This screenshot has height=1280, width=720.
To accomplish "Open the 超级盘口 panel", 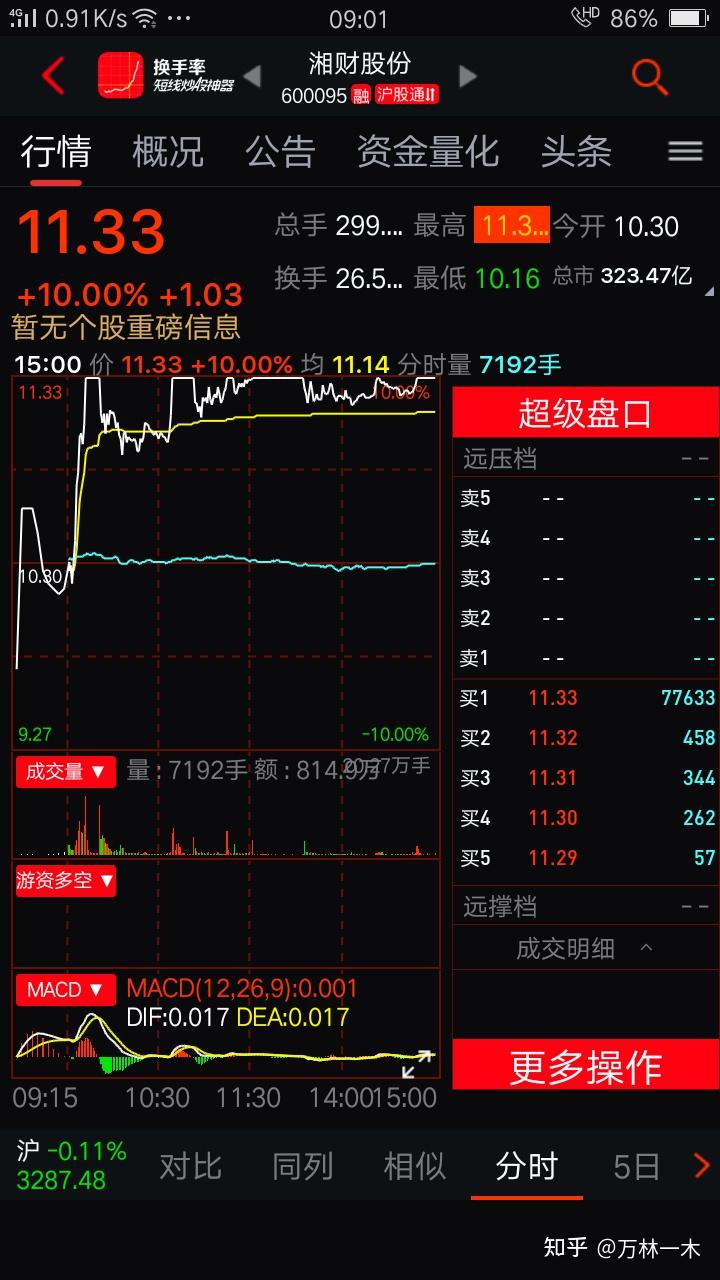I will pos(585,412).
